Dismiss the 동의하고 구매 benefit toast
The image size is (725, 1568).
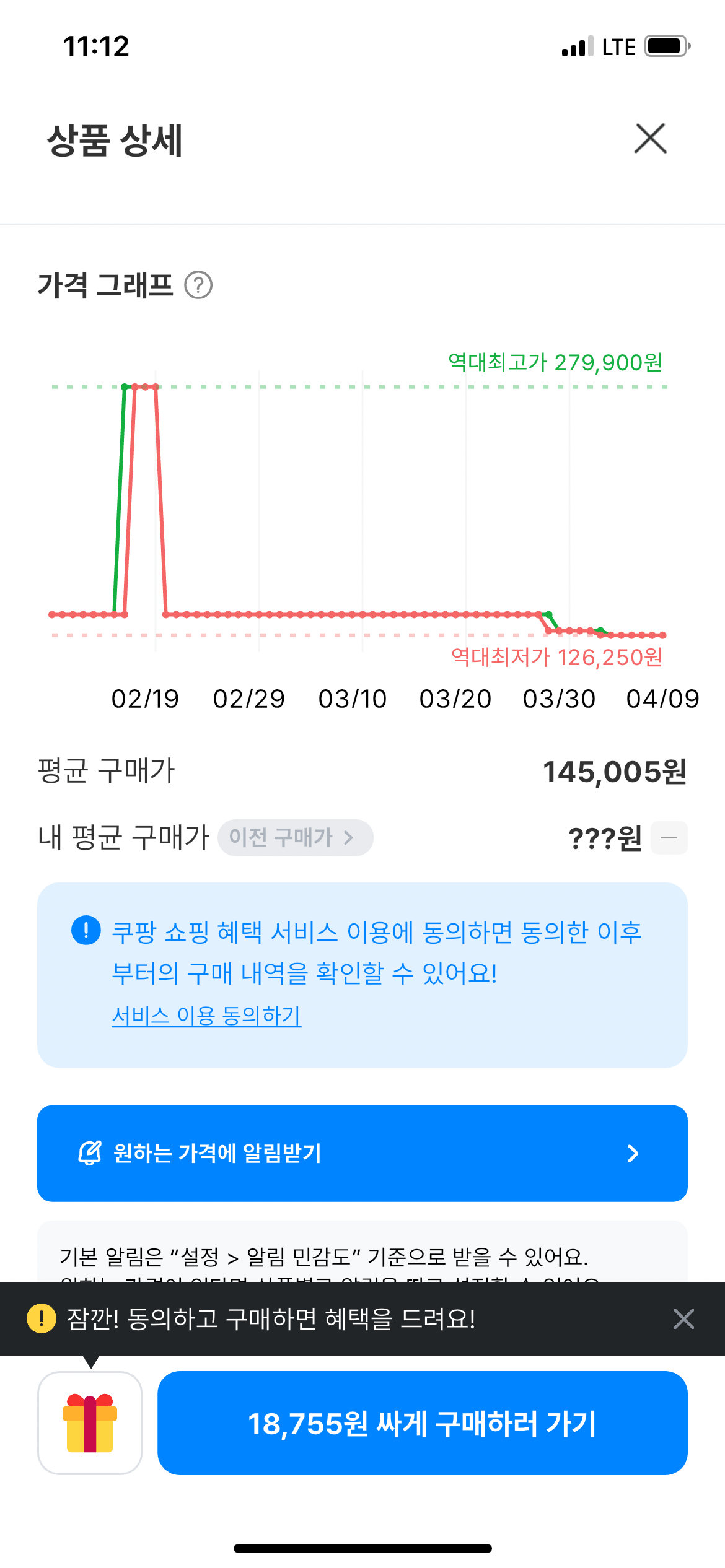pyautogui.click(x=683, y=1318)
